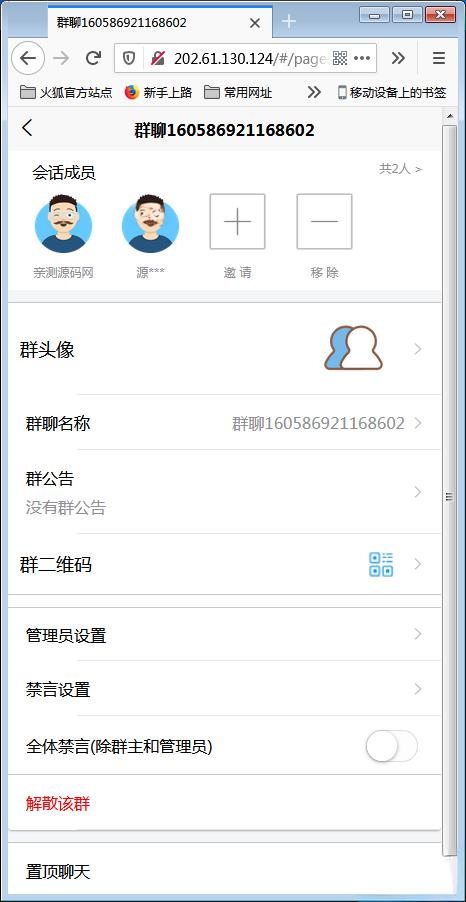Open member 亲测源码网's avatar

pyautogui.click(x=63, y=224)
